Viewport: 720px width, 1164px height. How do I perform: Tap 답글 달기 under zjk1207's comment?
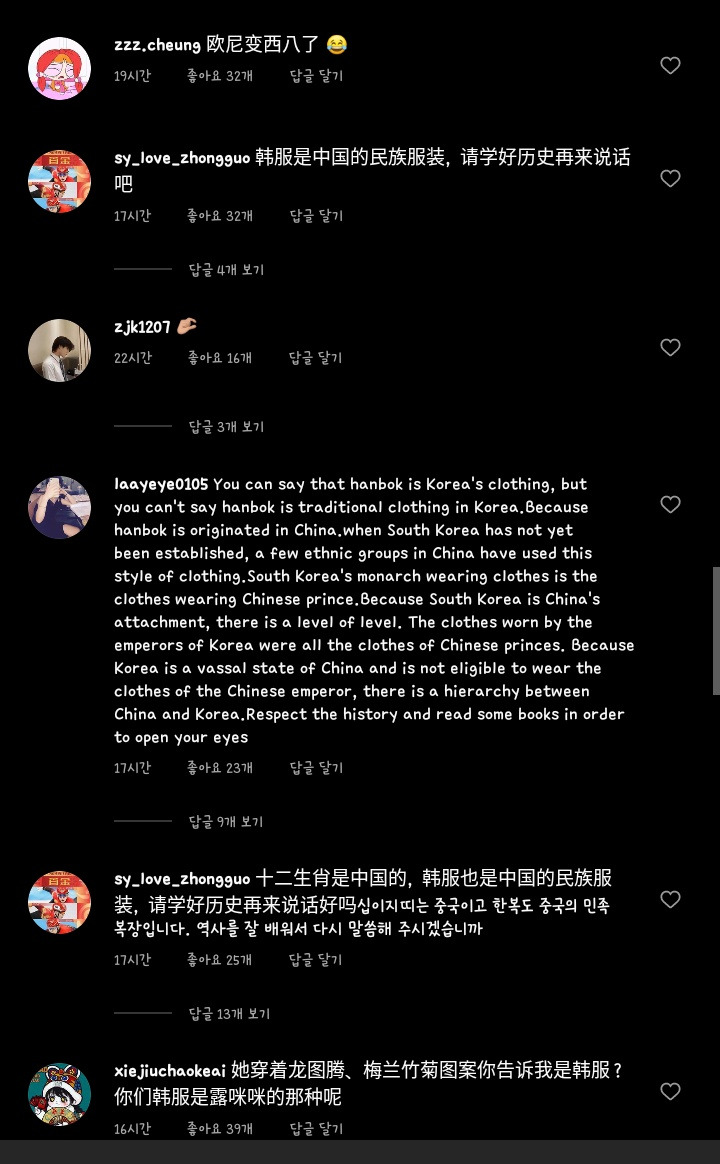point(315,358)
